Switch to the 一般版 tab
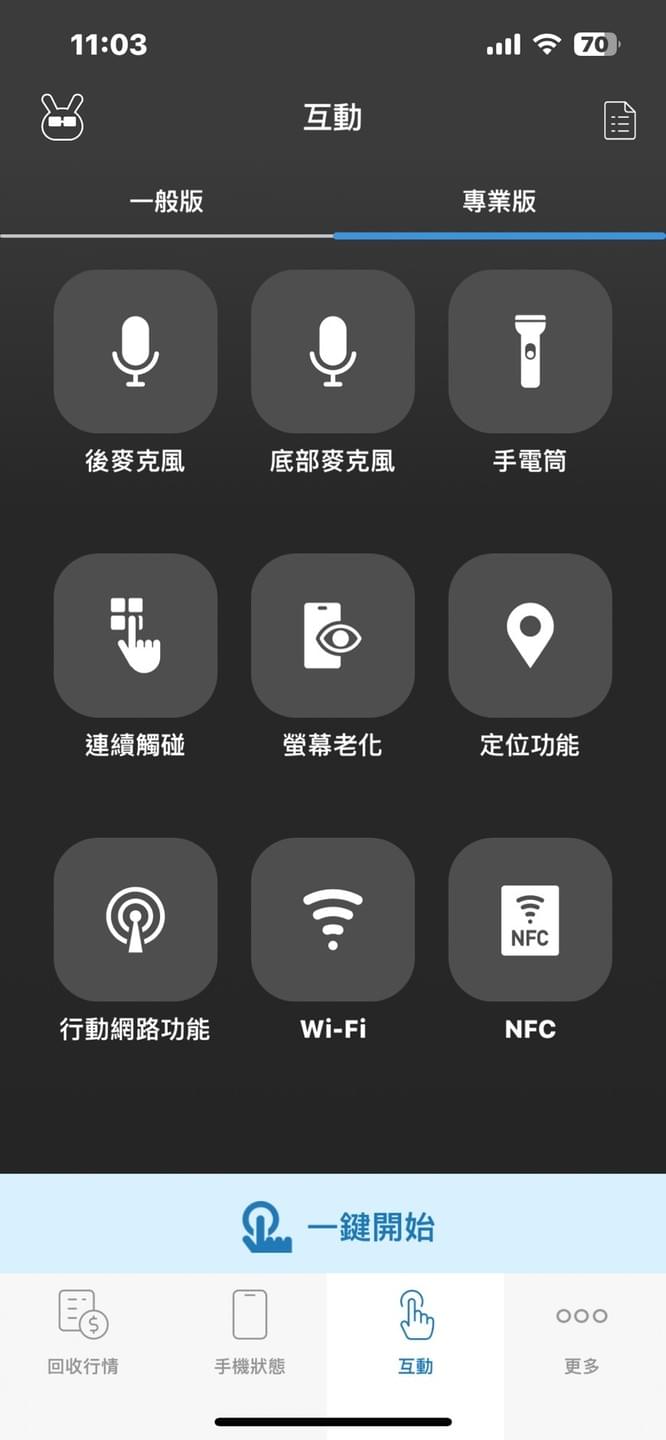 166,201
